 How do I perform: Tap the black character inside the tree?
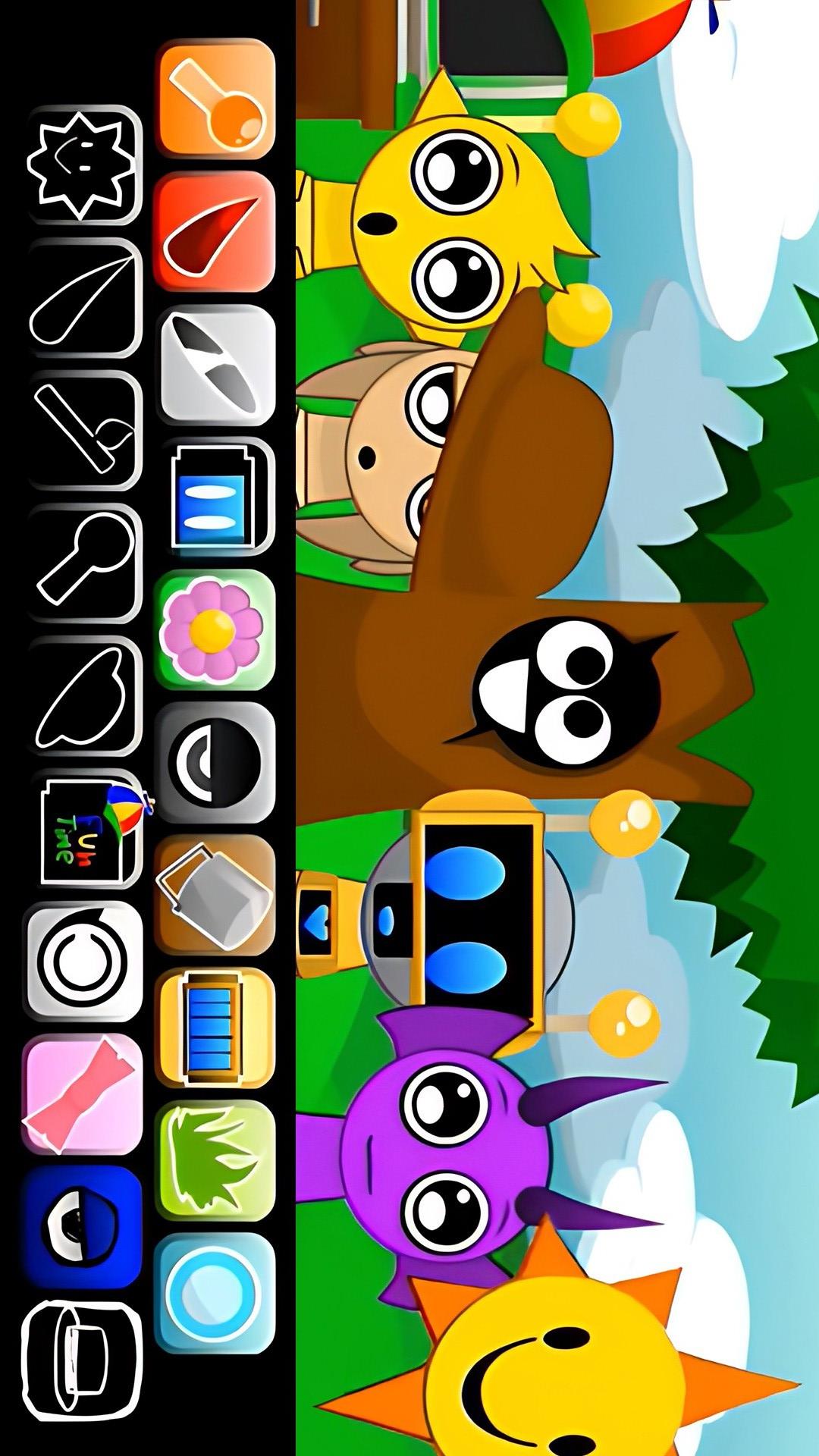point(561,694)
